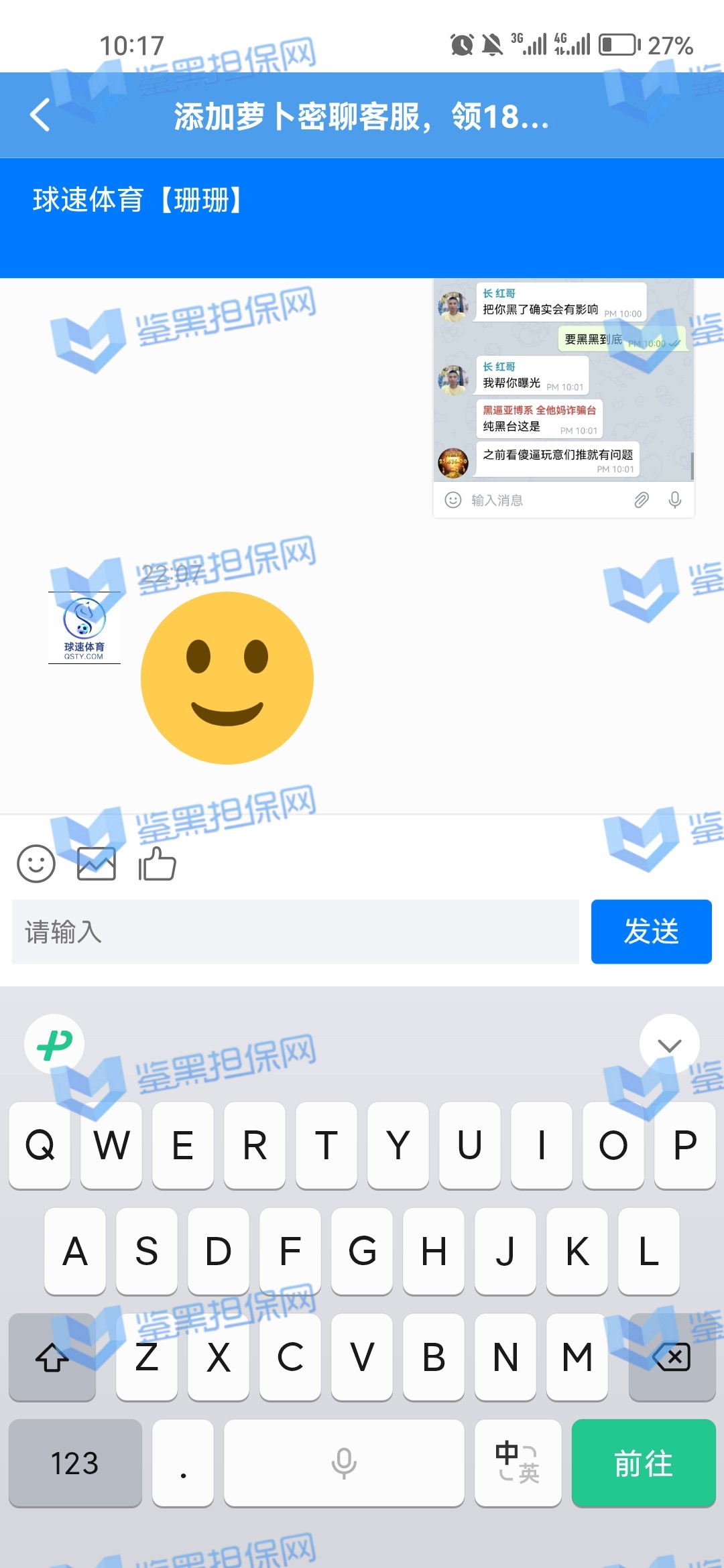Hit the backspace key
The height and width of the screenshot is (1568, 724).
(x=672, y=1357)
